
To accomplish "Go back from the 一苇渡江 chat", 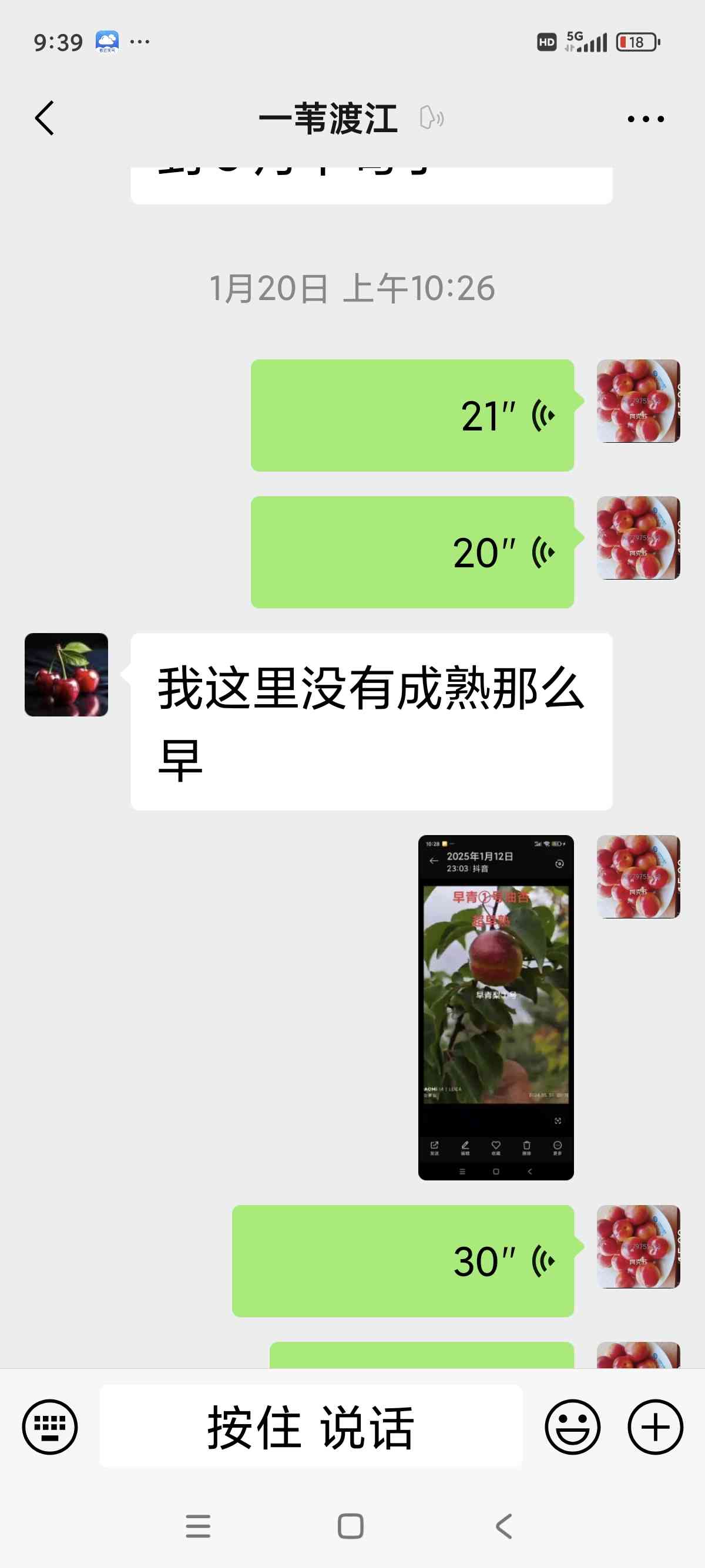I will click(45, 118).
